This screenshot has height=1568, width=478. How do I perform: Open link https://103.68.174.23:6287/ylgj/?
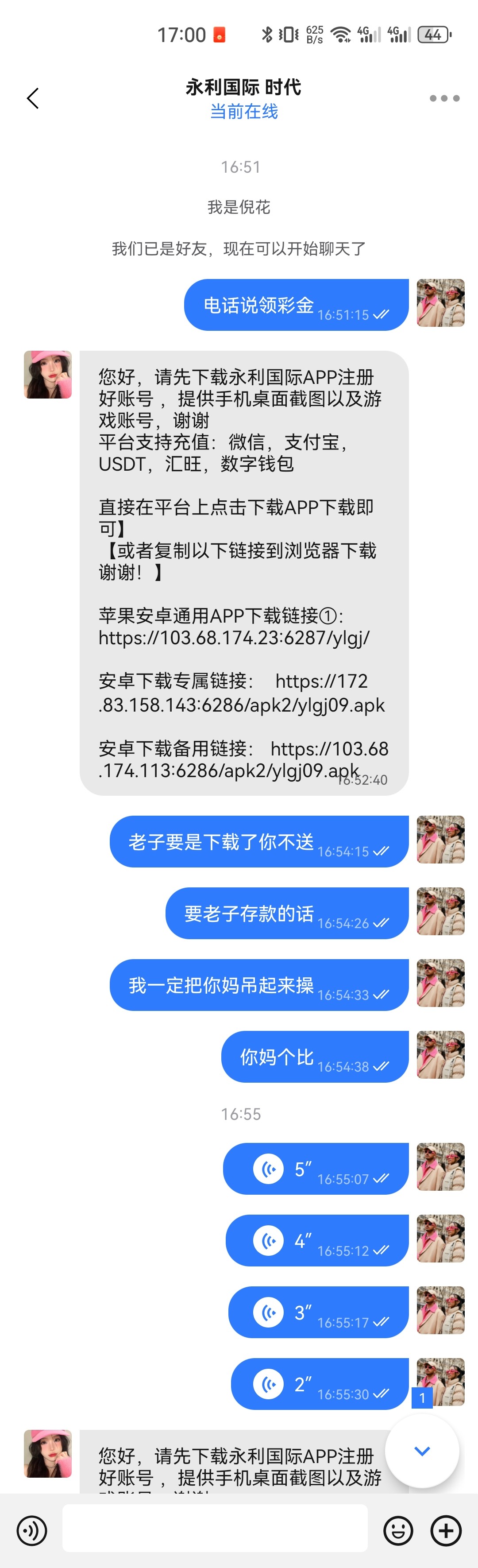pyautogui.click(x=234, y=638)
